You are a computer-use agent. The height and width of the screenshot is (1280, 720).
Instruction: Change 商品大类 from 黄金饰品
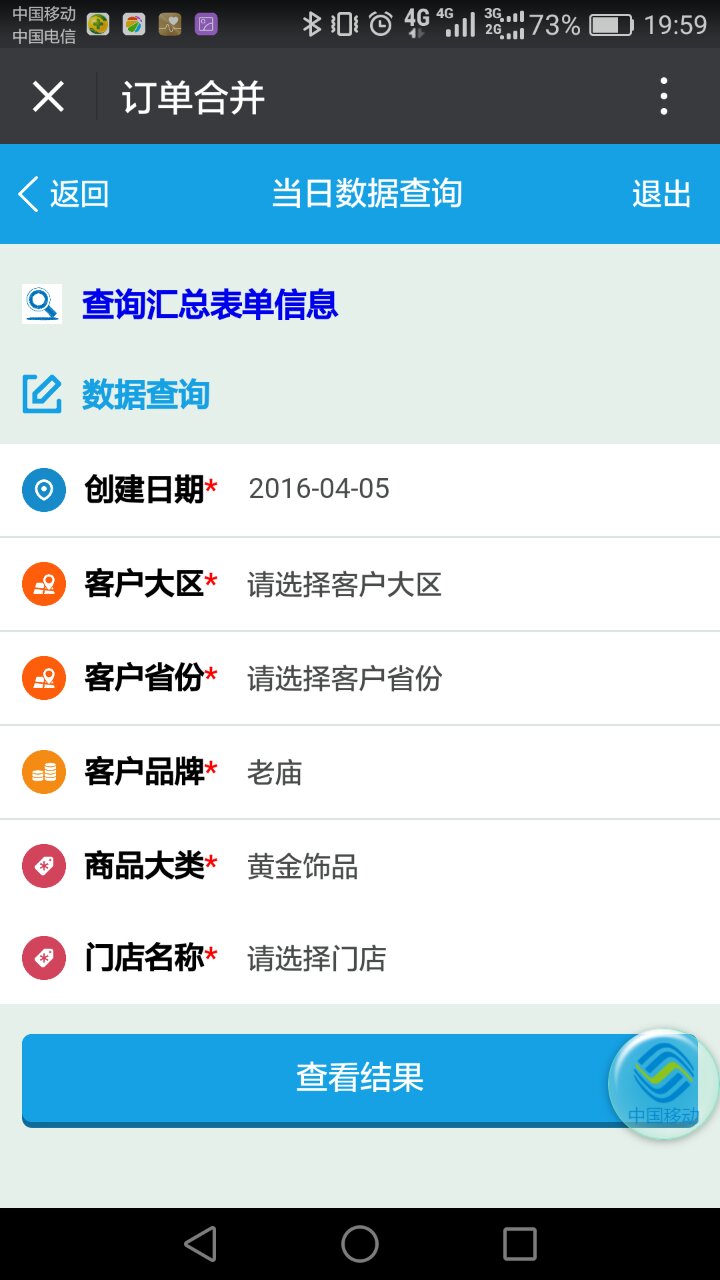[x=360, y=866]
